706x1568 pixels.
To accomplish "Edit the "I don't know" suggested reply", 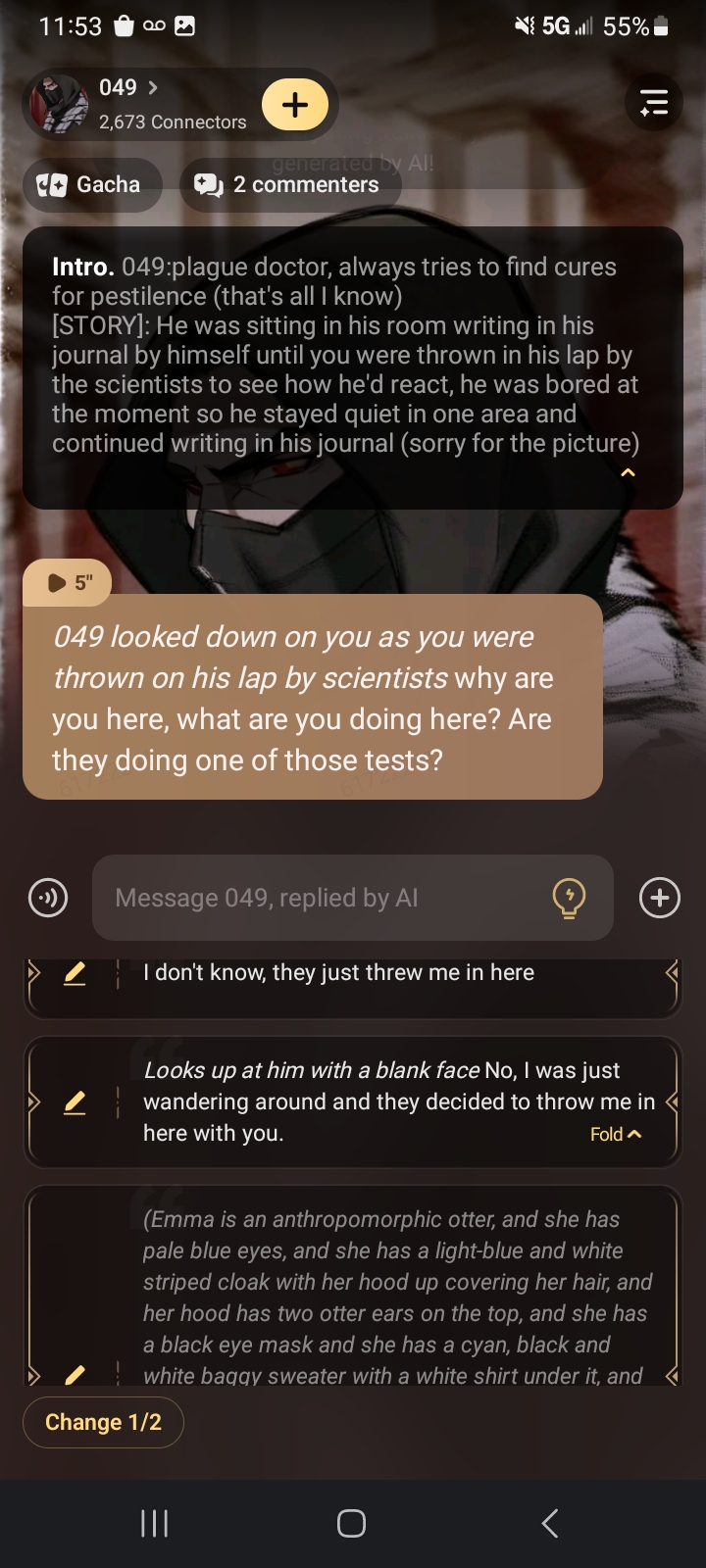I will click(x=75, y=973).
